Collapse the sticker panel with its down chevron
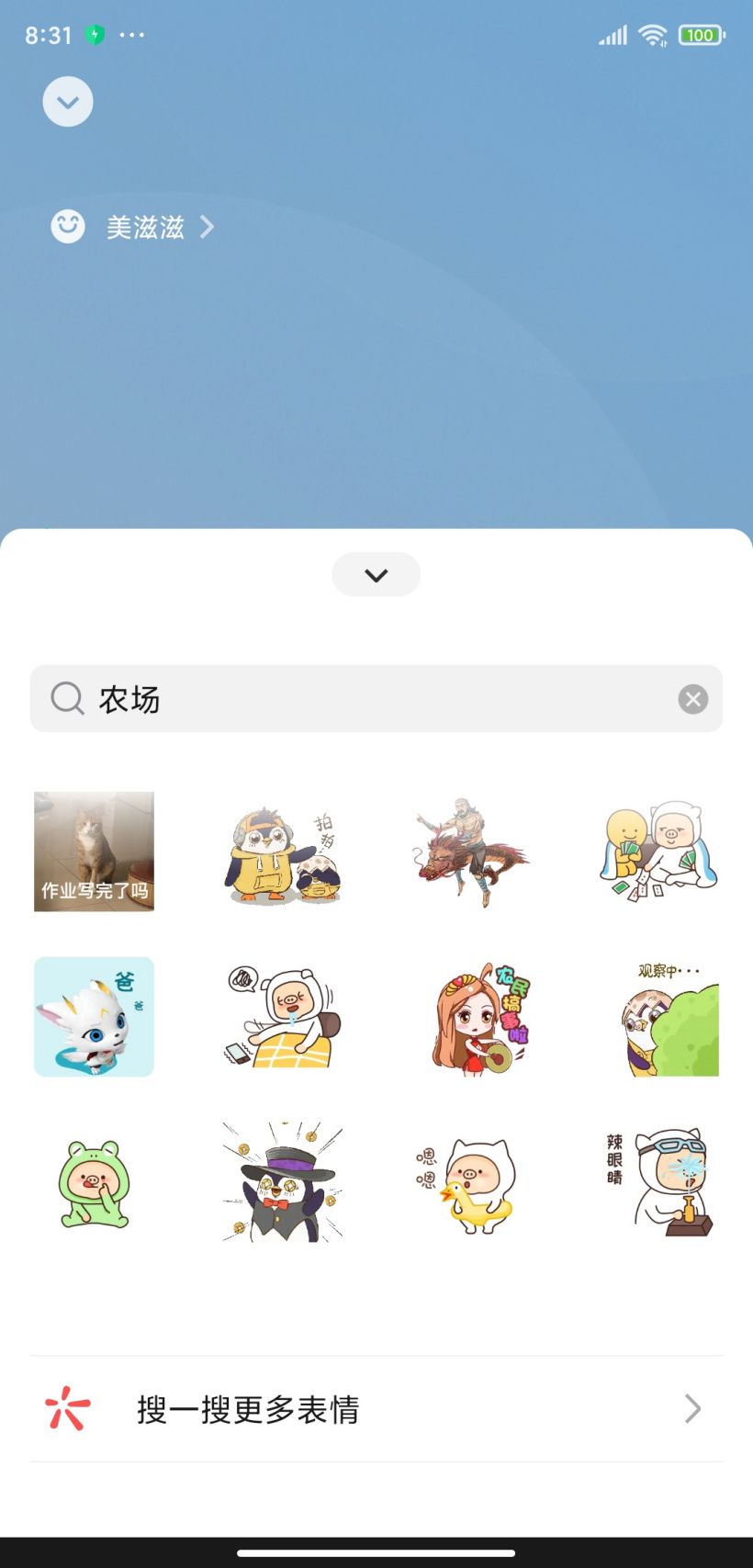Viewport: 753px width, 1568px height. click(x=376, y=574)
